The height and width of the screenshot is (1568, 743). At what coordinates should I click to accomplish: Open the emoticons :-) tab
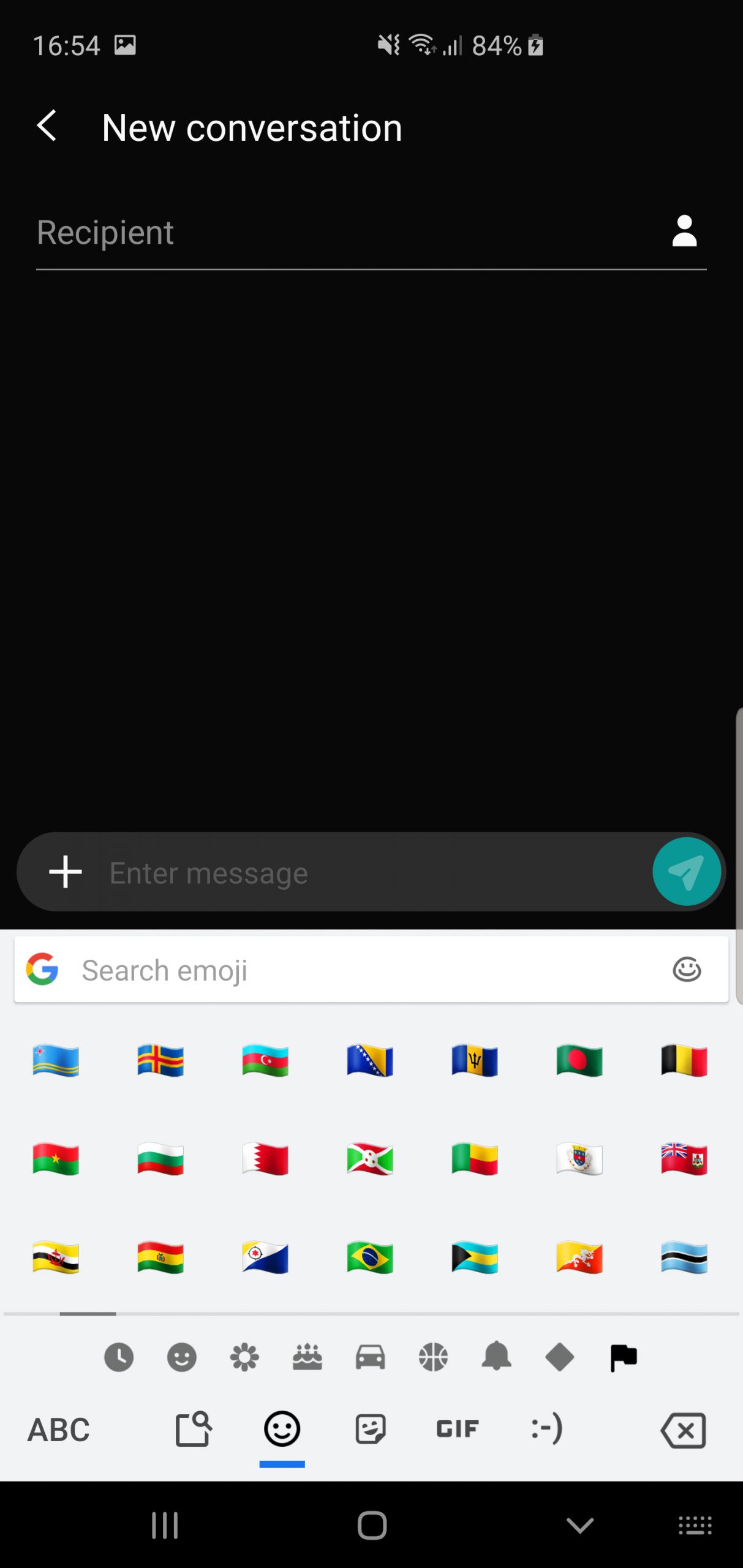tap(546, 1429)
